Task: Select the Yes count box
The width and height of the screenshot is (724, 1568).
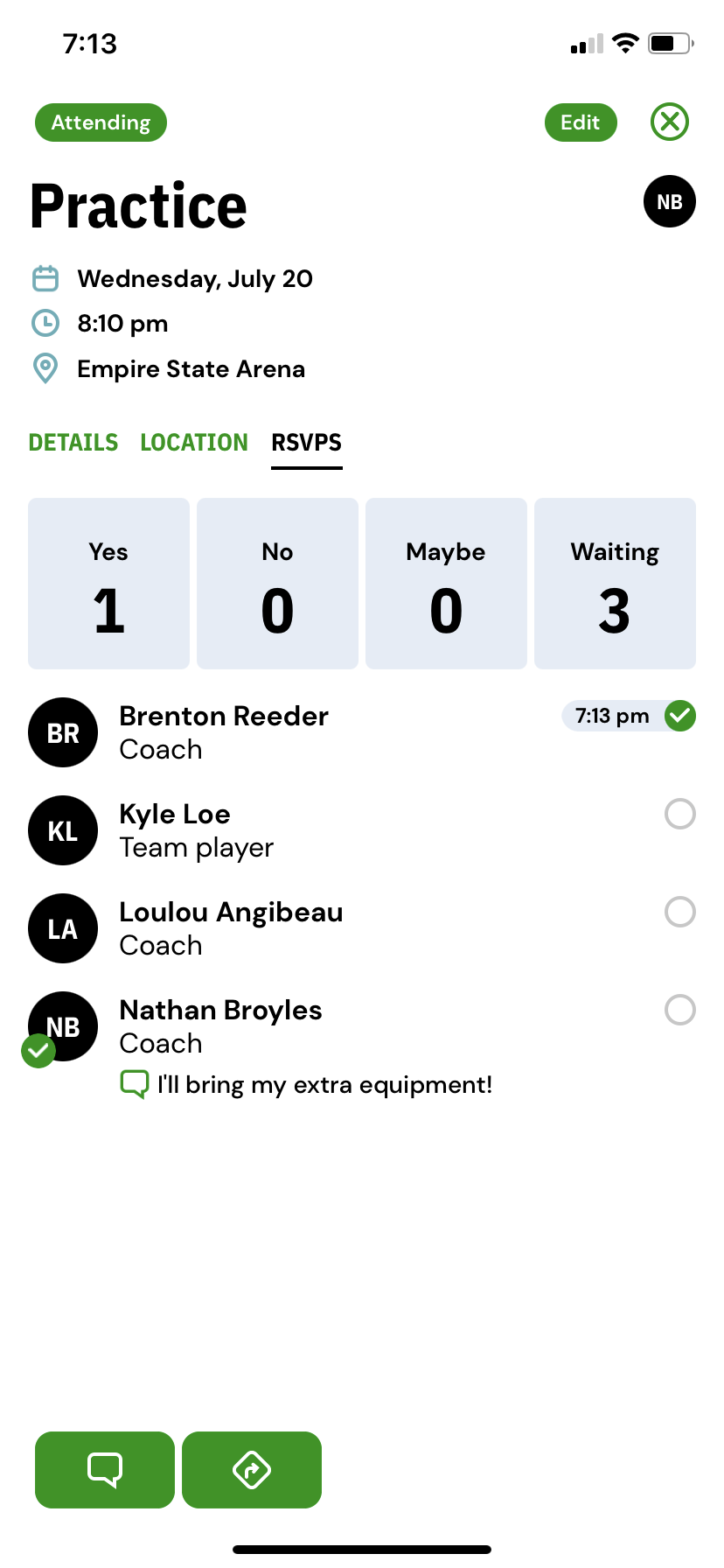Action: pyautogui.click(x=108, y=583)
